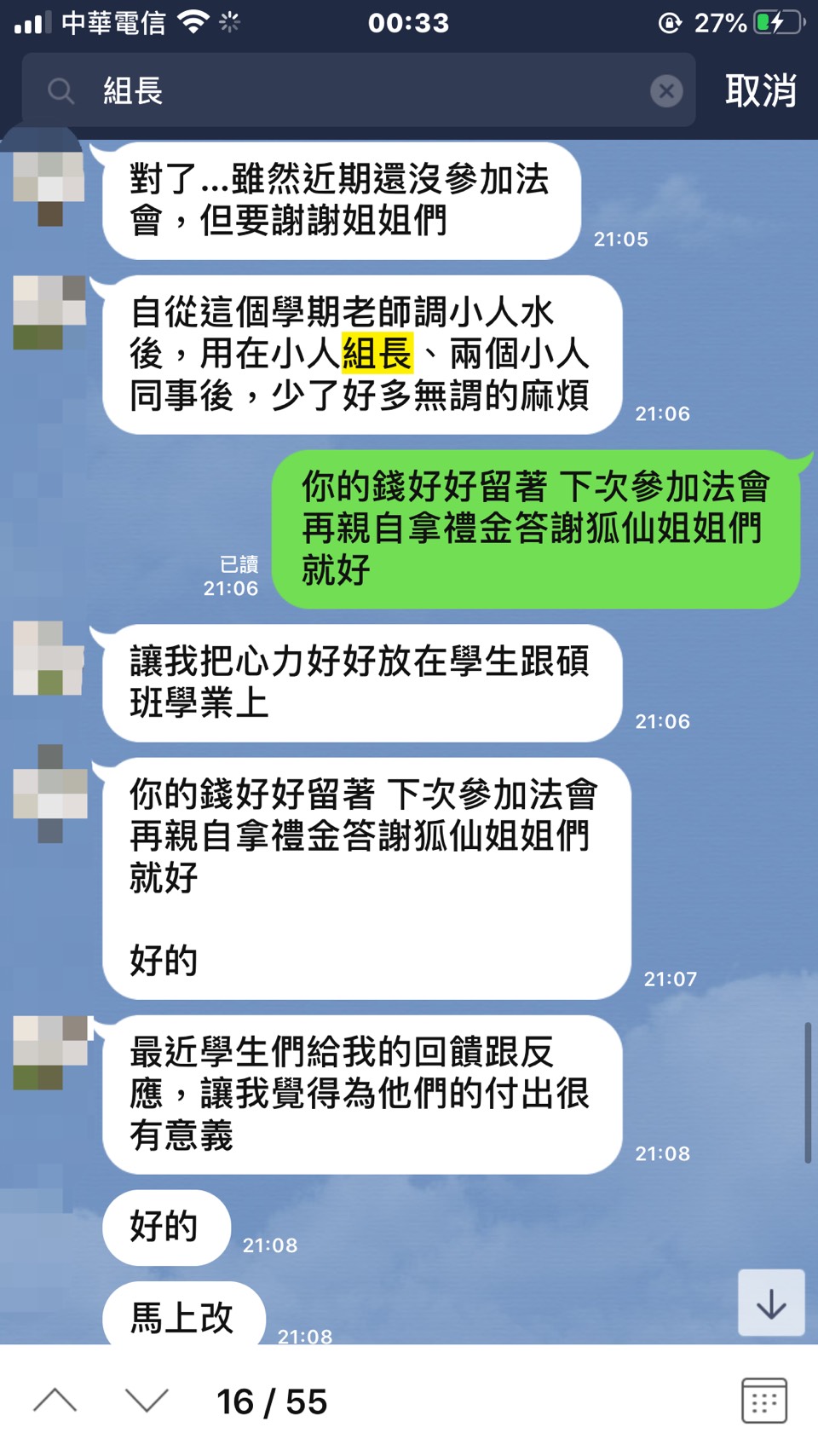
Task: Clear the search text
Action: click(666, 90)
